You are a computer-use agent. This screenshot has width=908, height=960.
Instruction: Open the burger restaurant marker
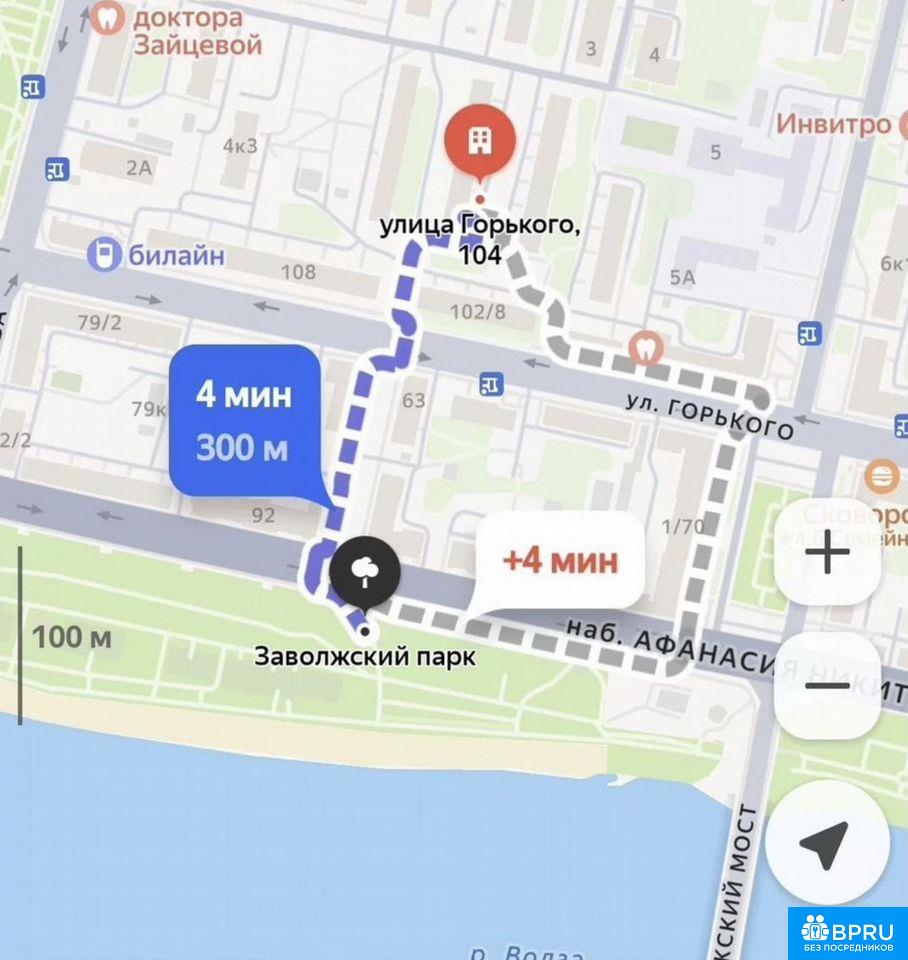click(882, 476)
